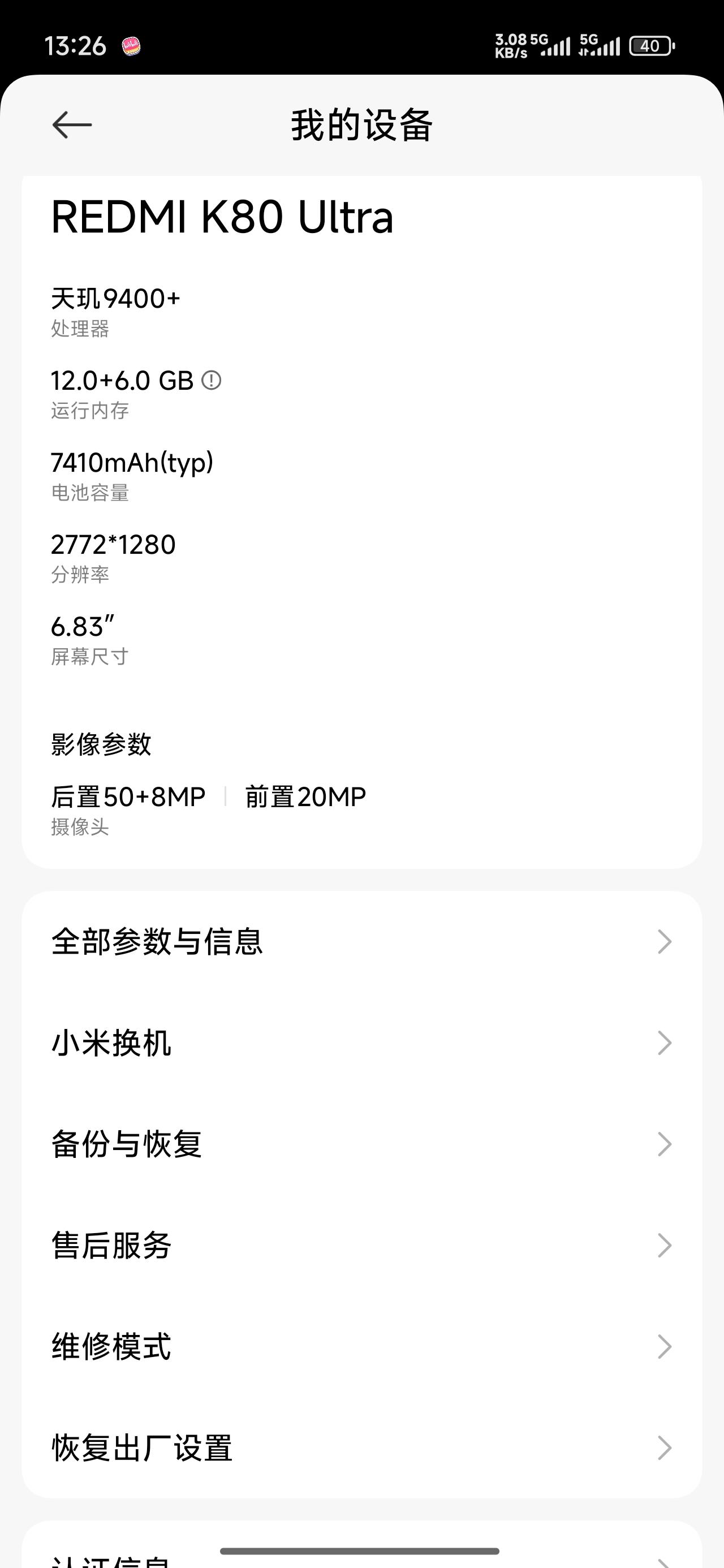Tap the info icon beside 12.0+6.0 GB

tap(212, 381)
